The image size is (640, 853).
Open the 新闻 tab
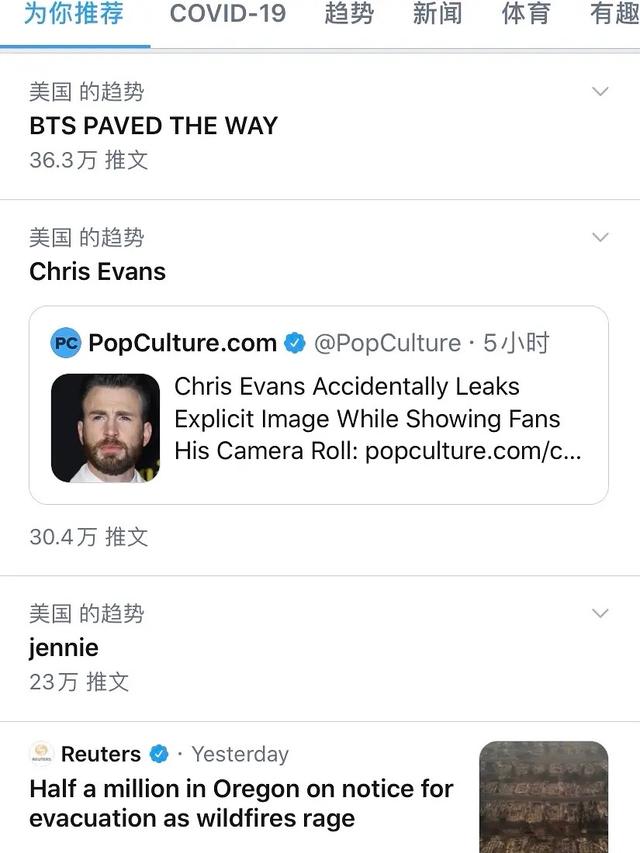[x=437, y=15]
